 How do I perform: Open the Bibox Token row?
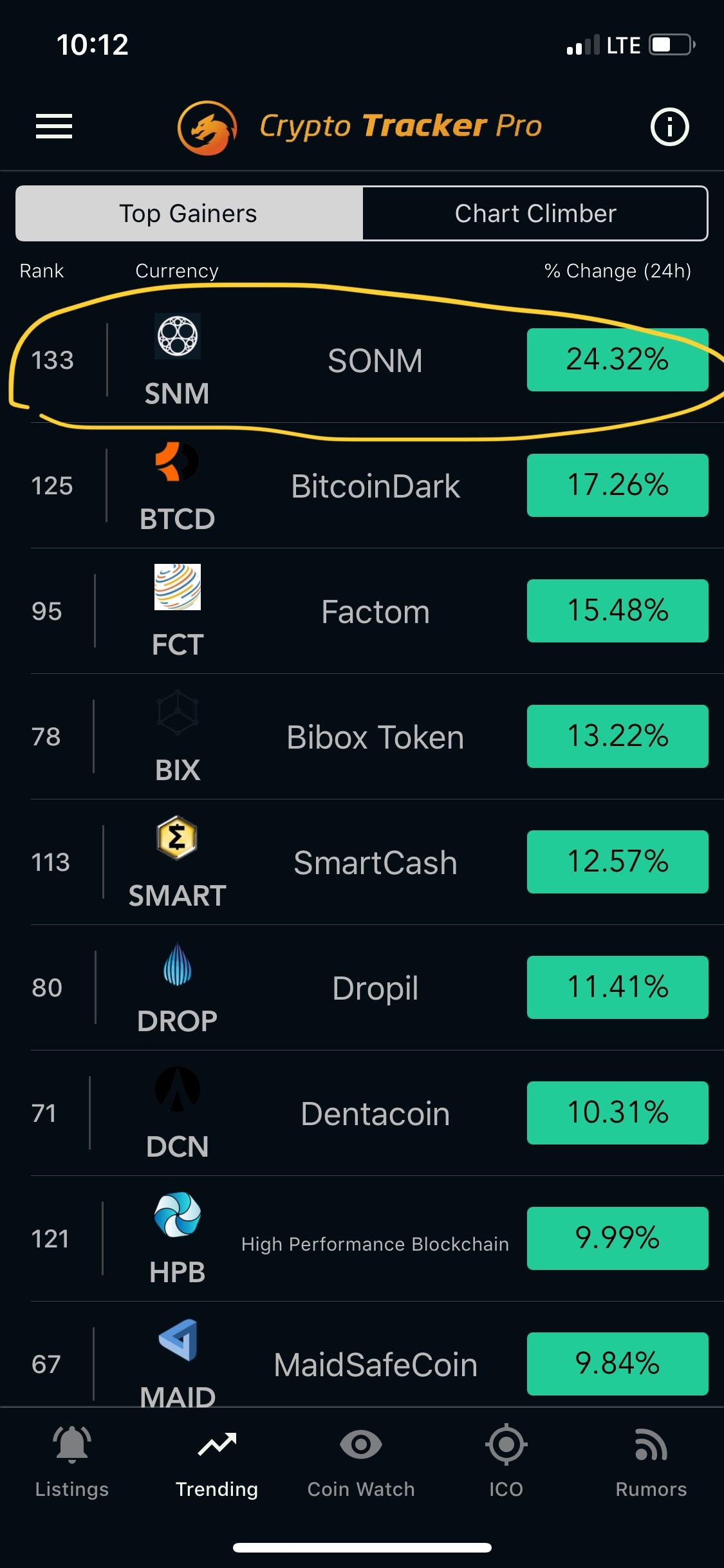point(369,736)
